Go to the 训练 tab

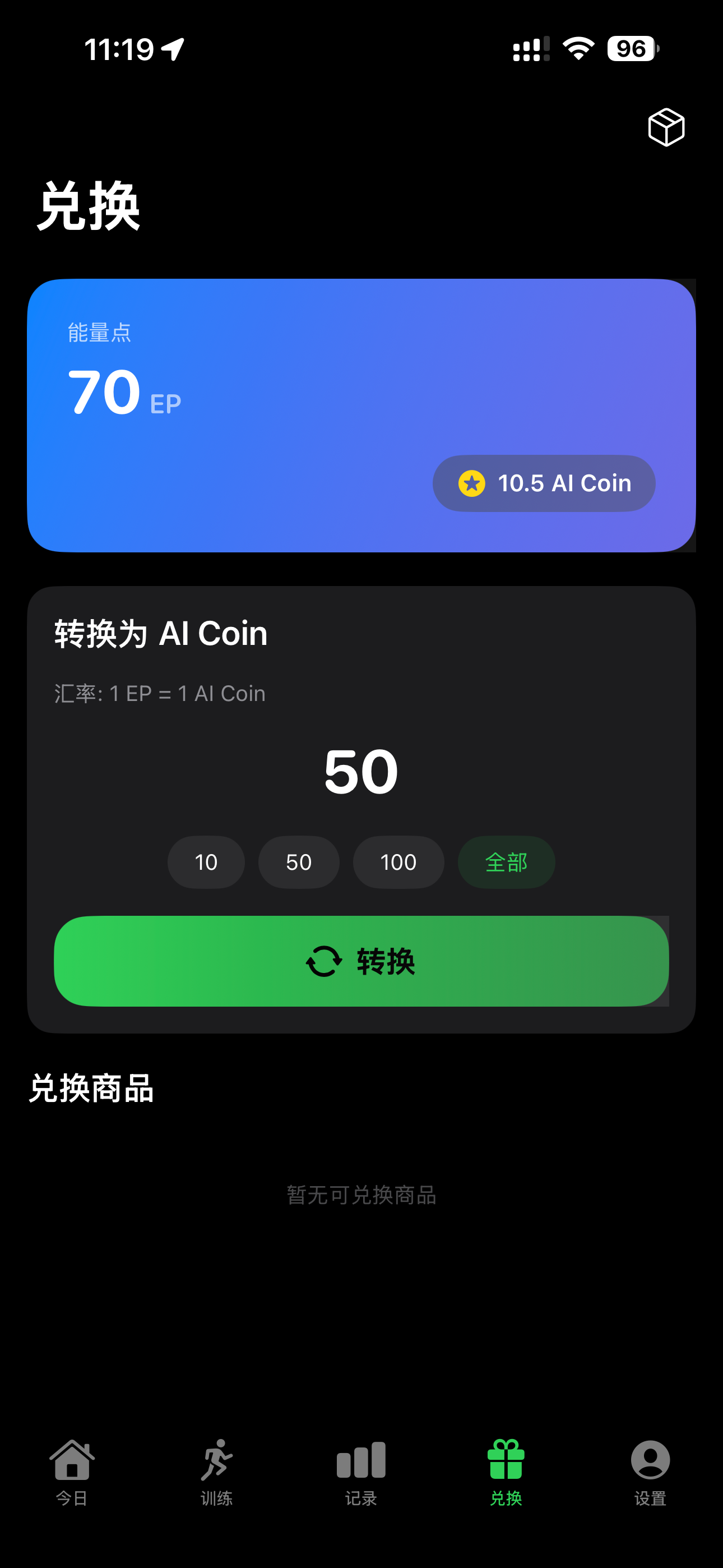click(217, 1472)
